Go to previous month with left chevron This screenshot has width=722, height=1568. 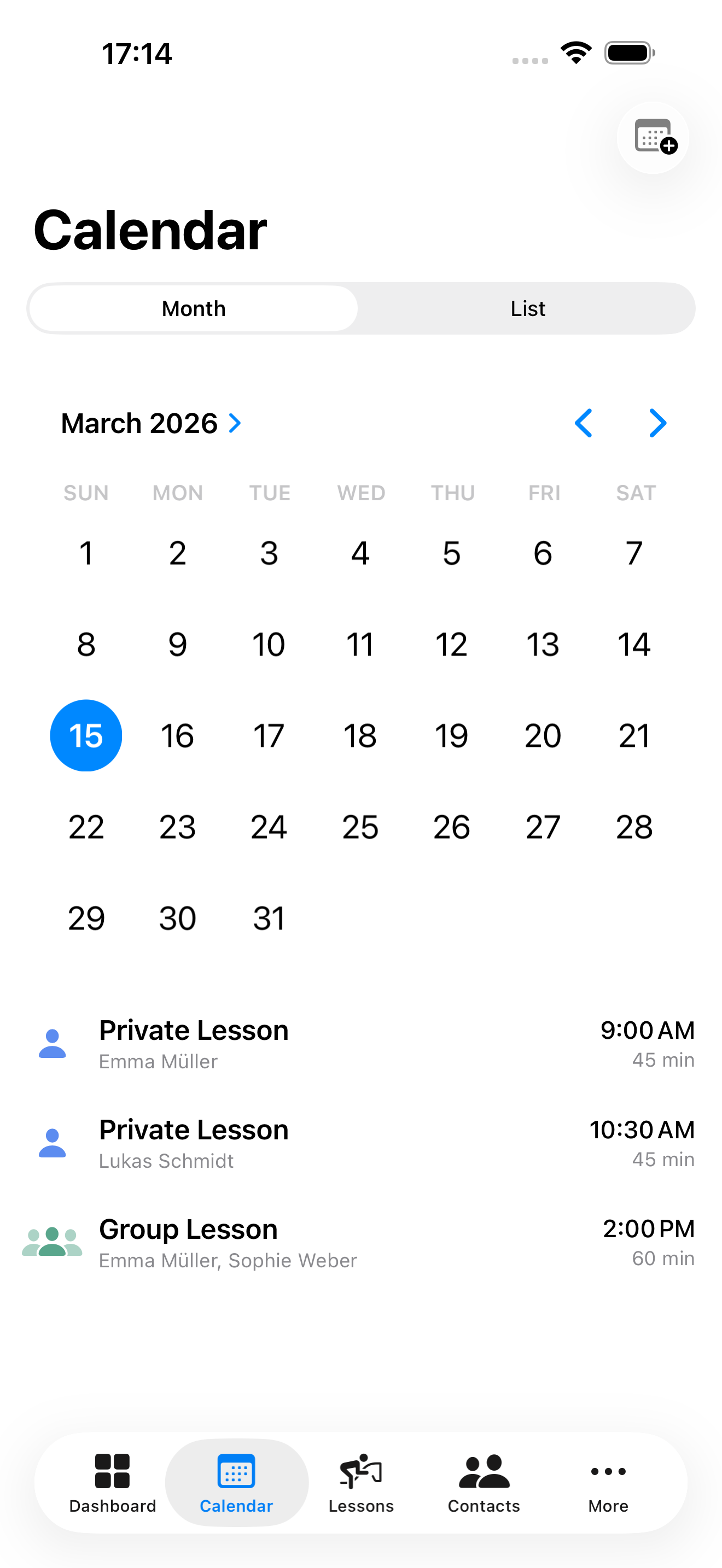(x=583, y=424)
